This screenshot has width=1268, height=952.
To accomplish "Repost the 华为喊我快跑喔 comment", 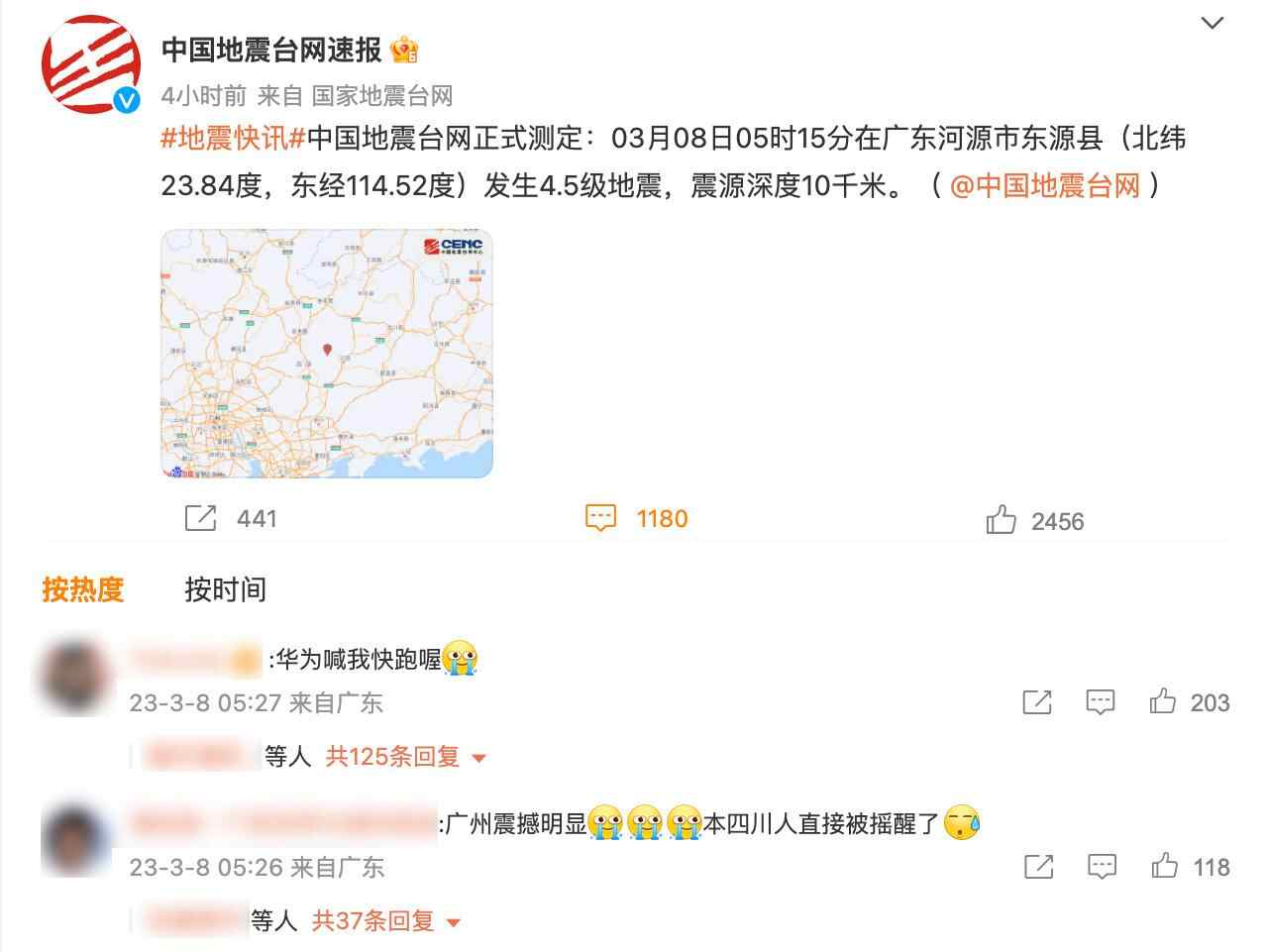I will 1036,702.
